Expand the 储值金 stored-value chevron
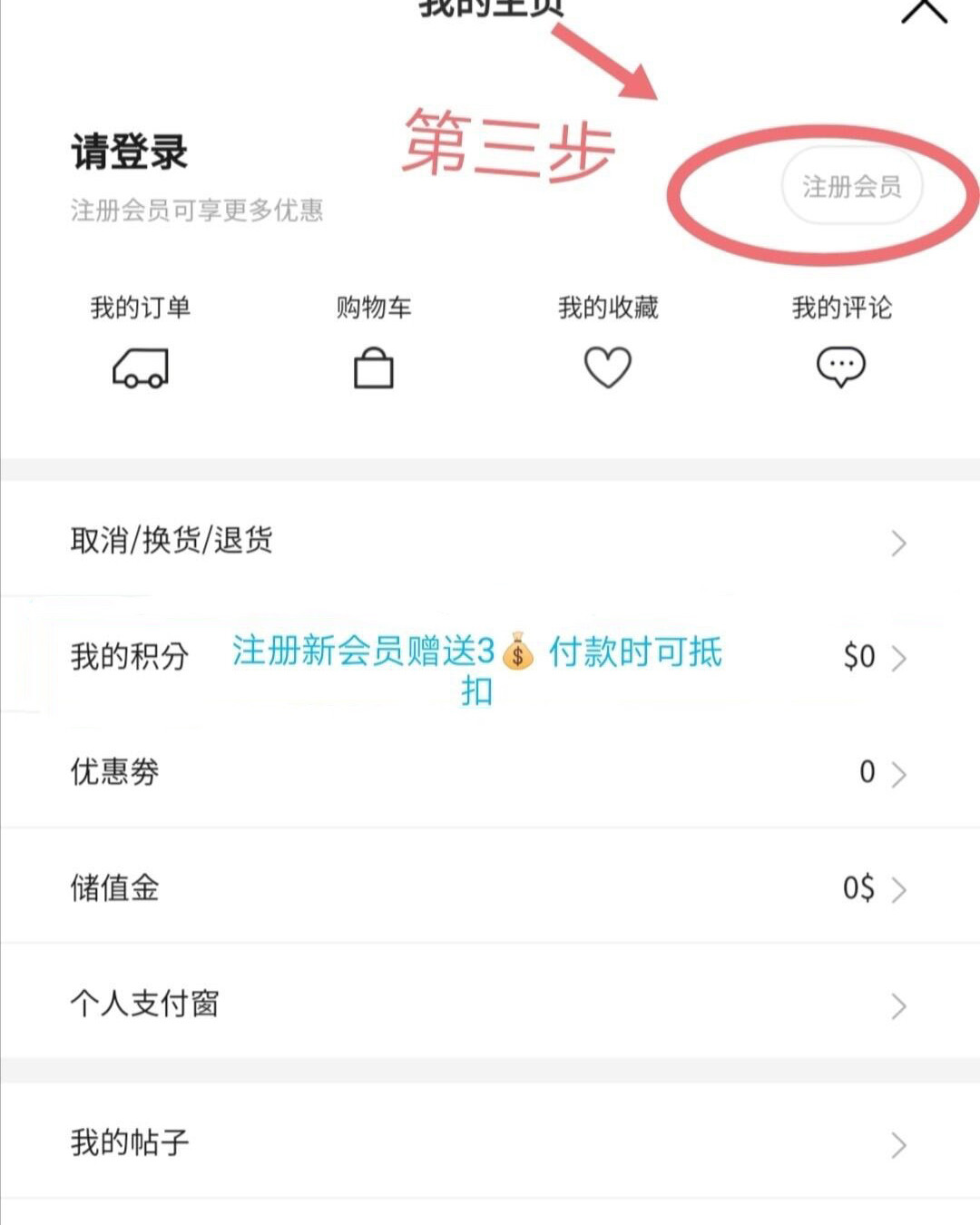This screenshot has height=1225, width=980. pos(899,889)
